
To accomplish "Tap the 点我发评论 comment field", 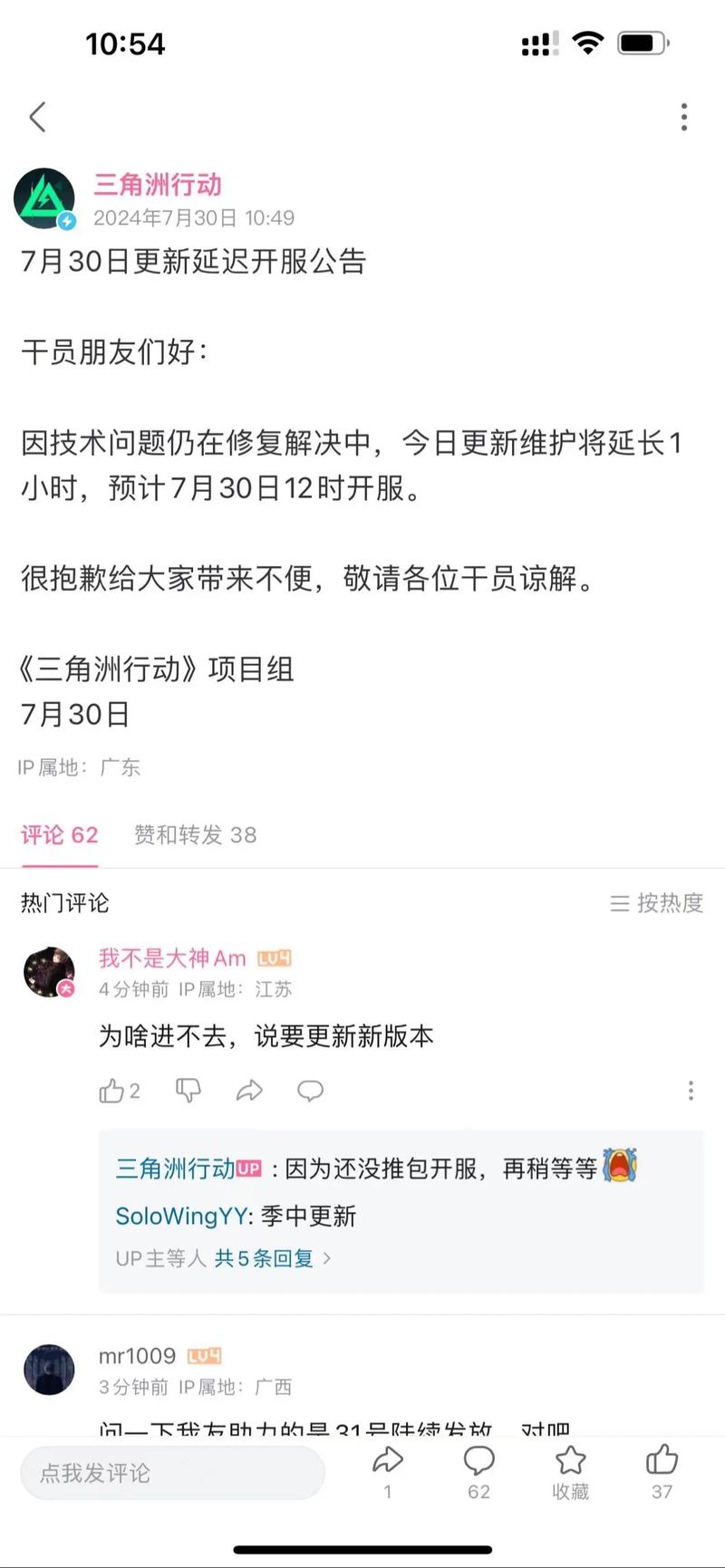I will 172,1473.
